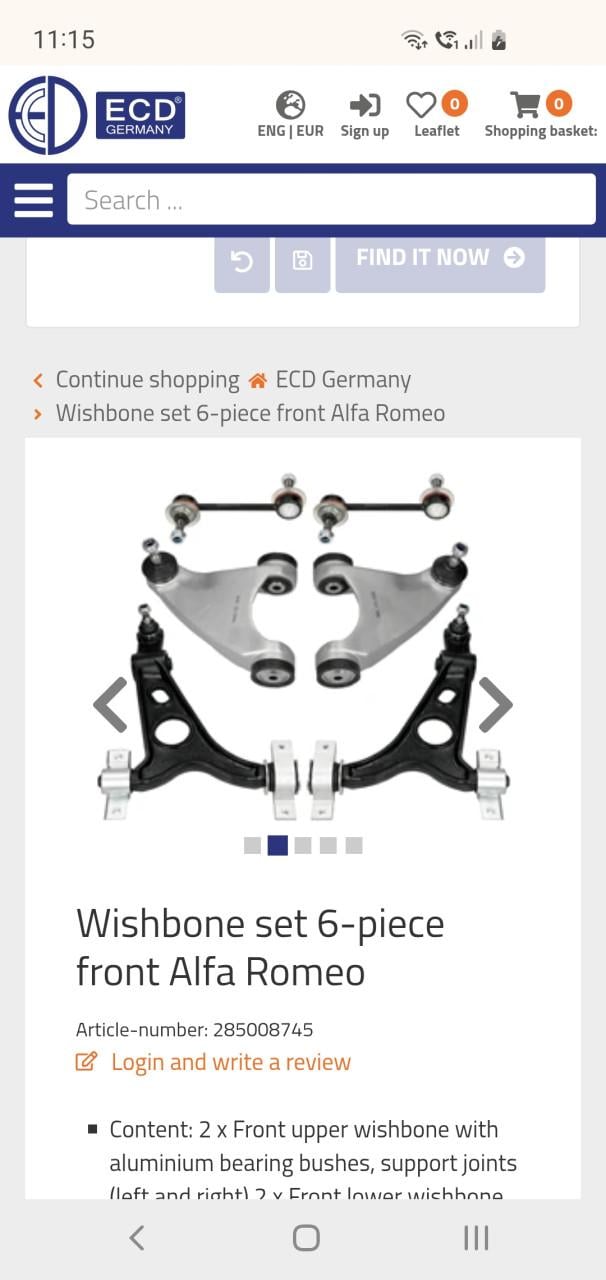
Task: Show the next product image
Action: tap(495, 704)
